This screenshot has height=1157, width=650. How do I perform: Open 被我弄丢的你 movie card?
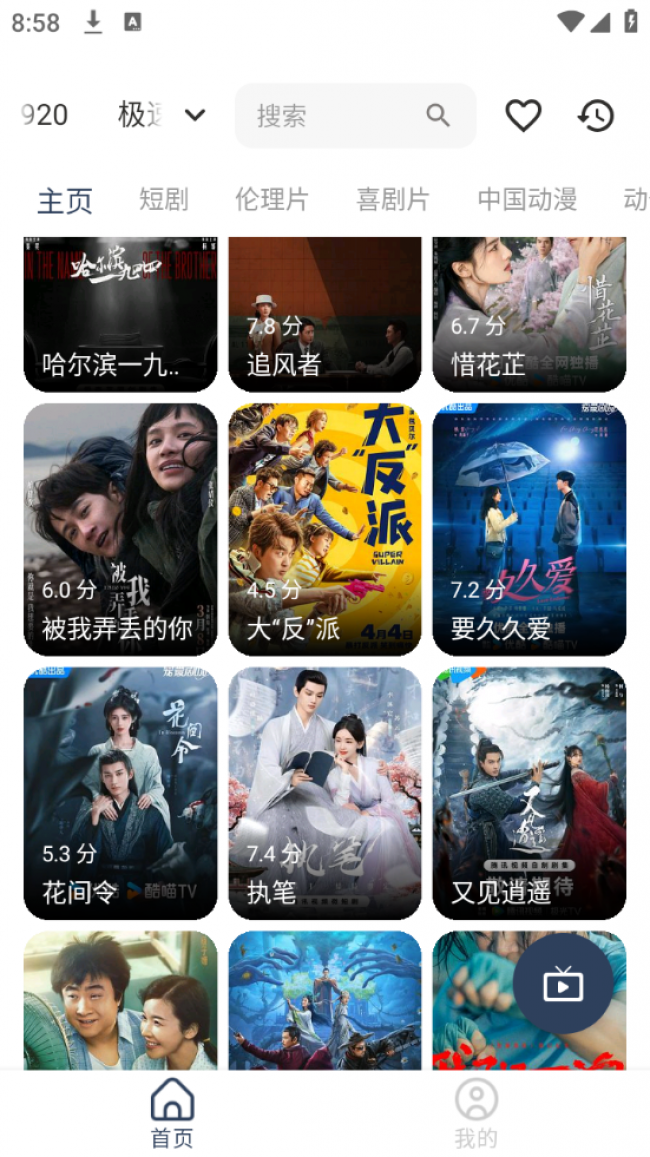pyautogui.click(x=120, y=529)
